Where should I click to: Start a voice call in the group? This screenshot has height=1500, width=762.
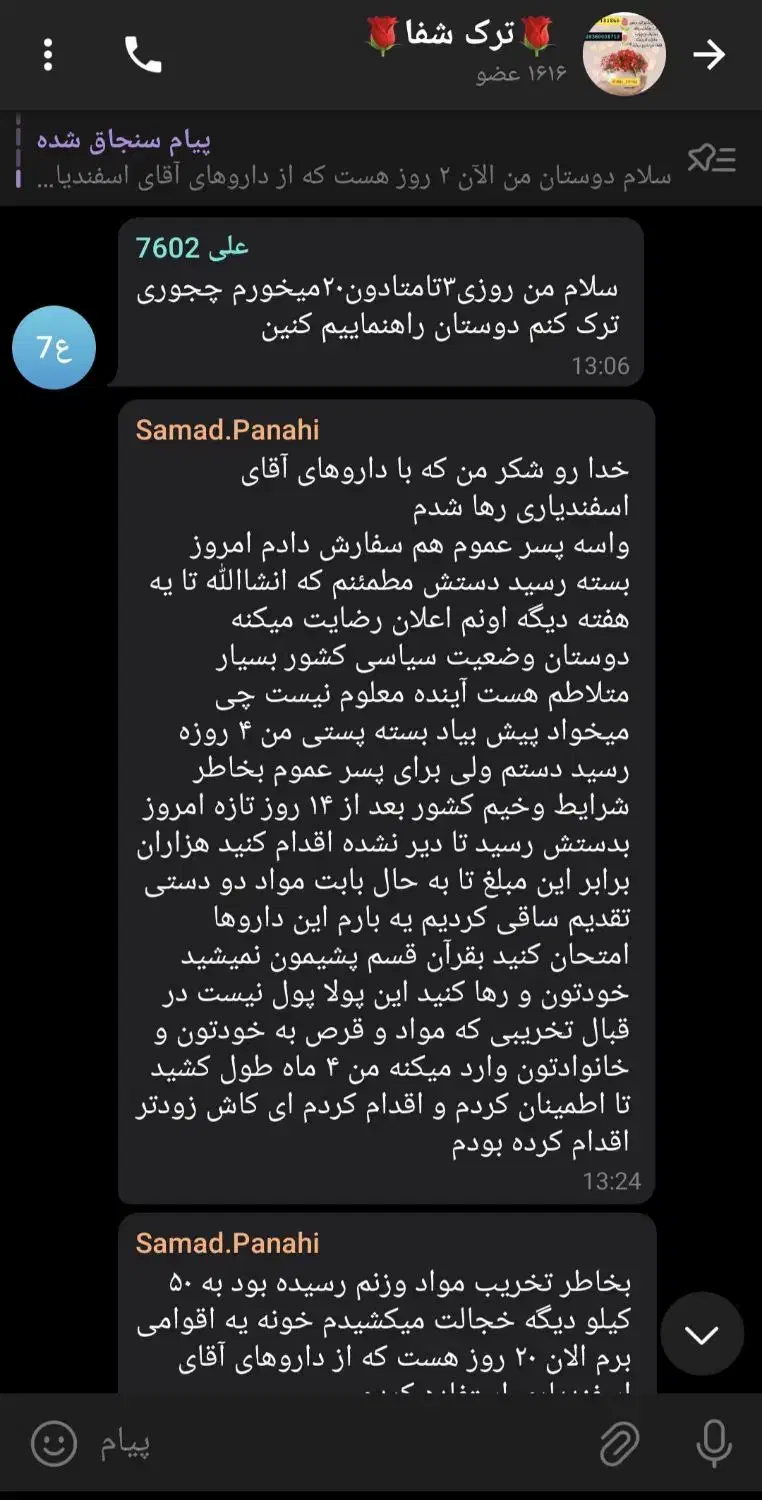(x=143, y=55)
